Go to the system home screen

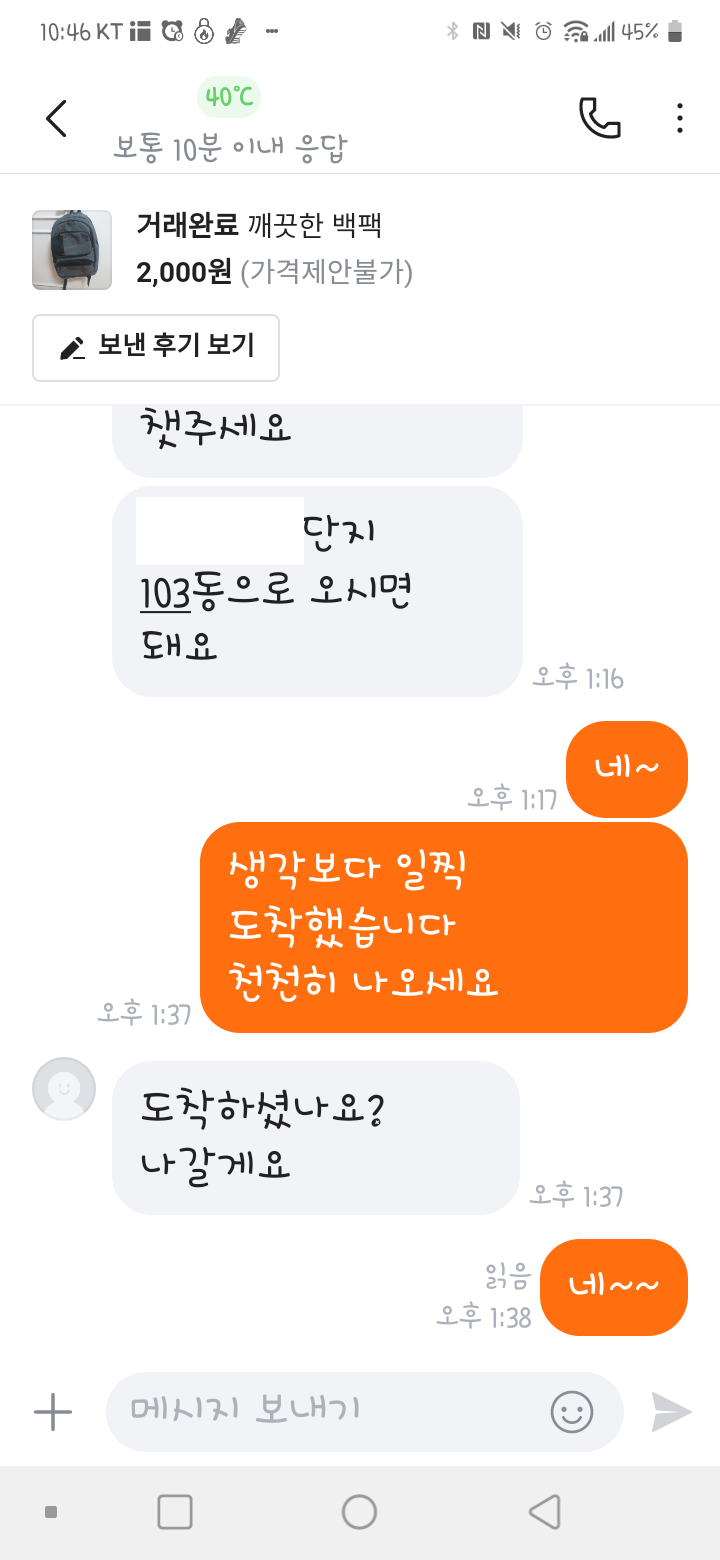pos(359,1512)
